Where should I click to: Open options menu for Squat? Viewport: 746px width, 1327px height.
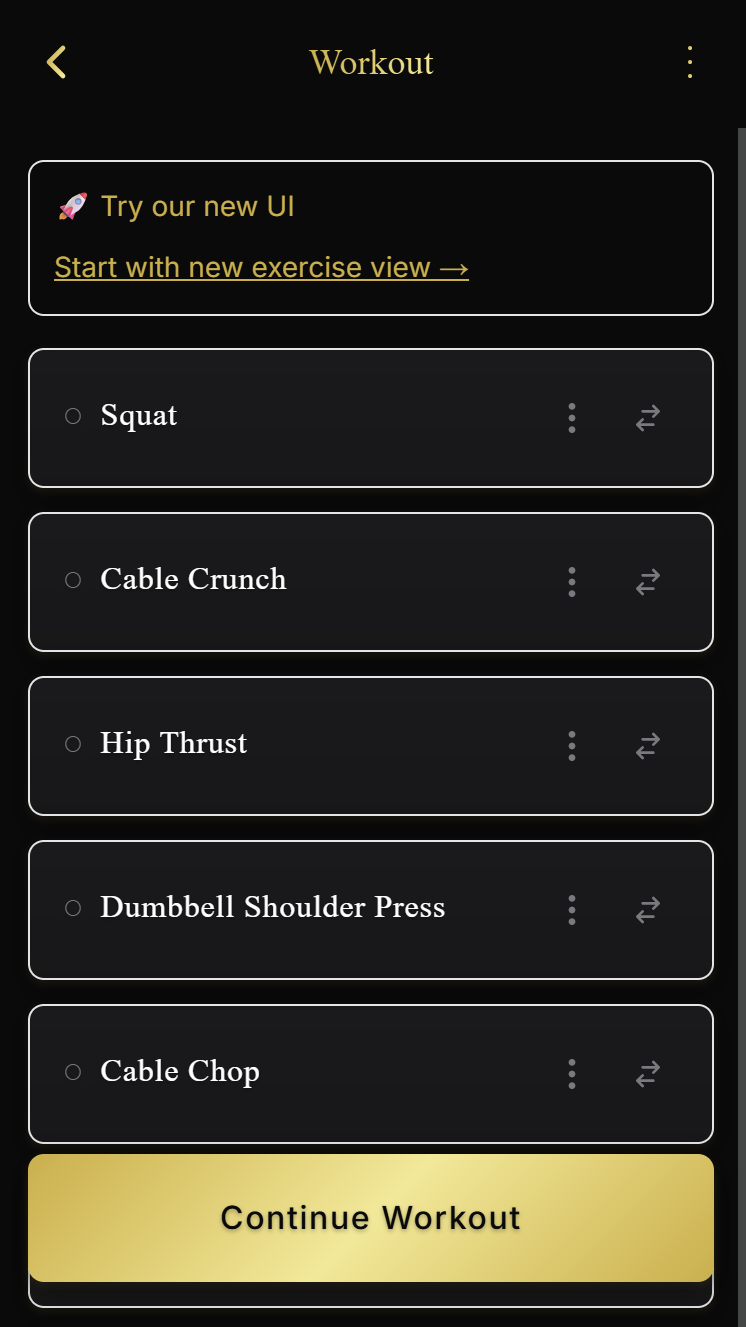572,418
